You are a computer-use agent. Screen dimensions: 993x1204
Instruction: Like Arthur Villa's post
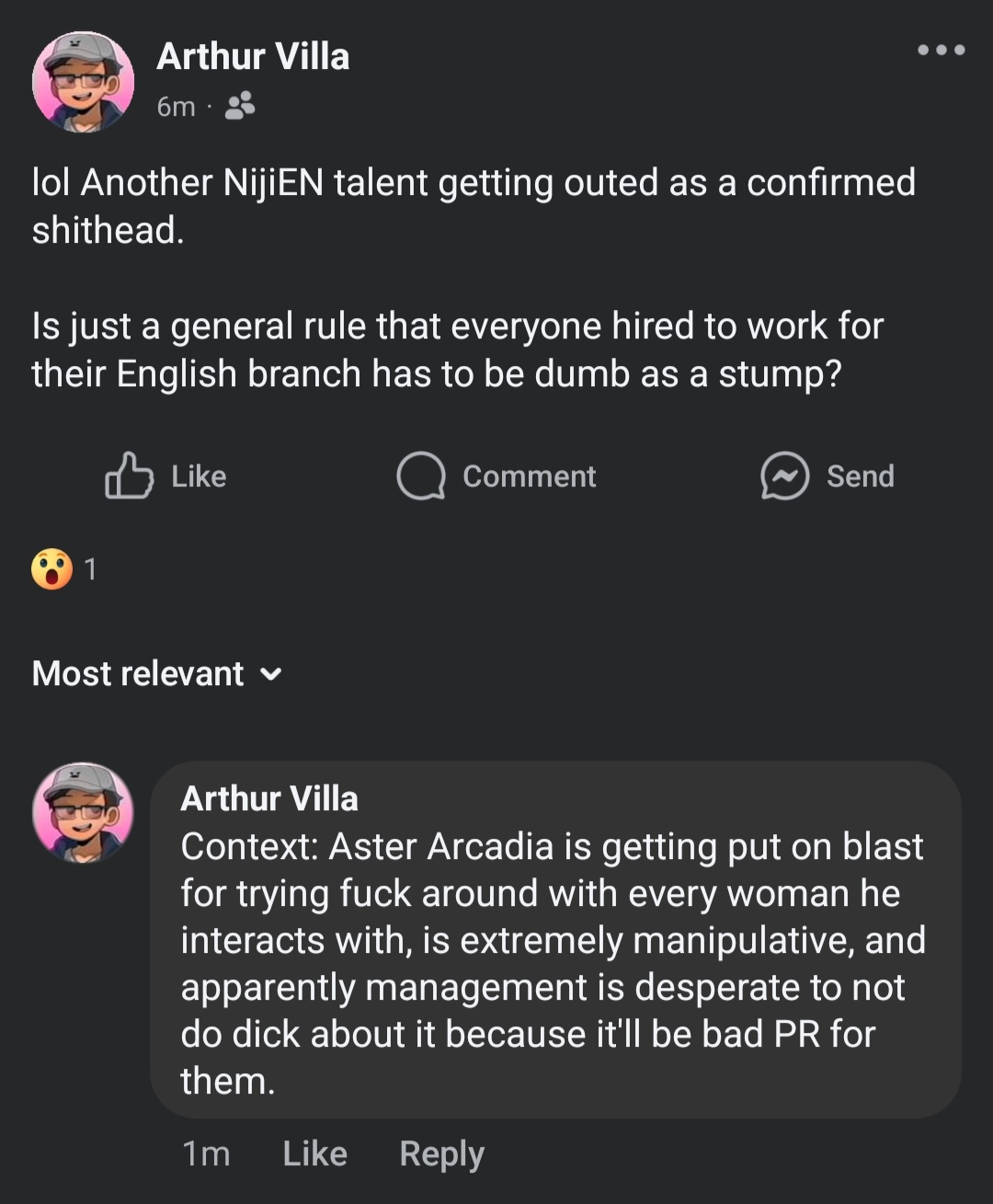click(166, 476)
